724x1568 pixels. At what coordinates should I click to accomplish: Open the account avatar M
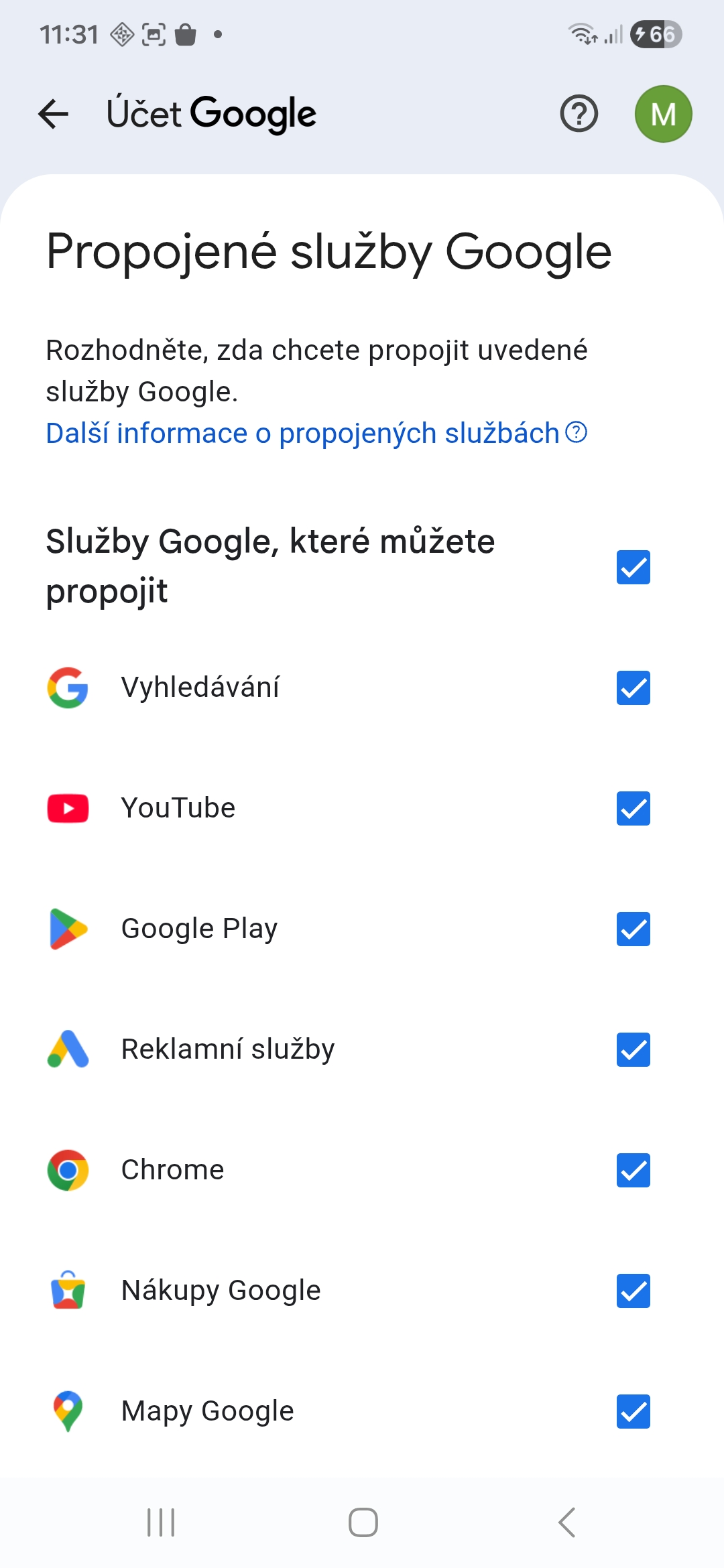[x=663, y=114]
